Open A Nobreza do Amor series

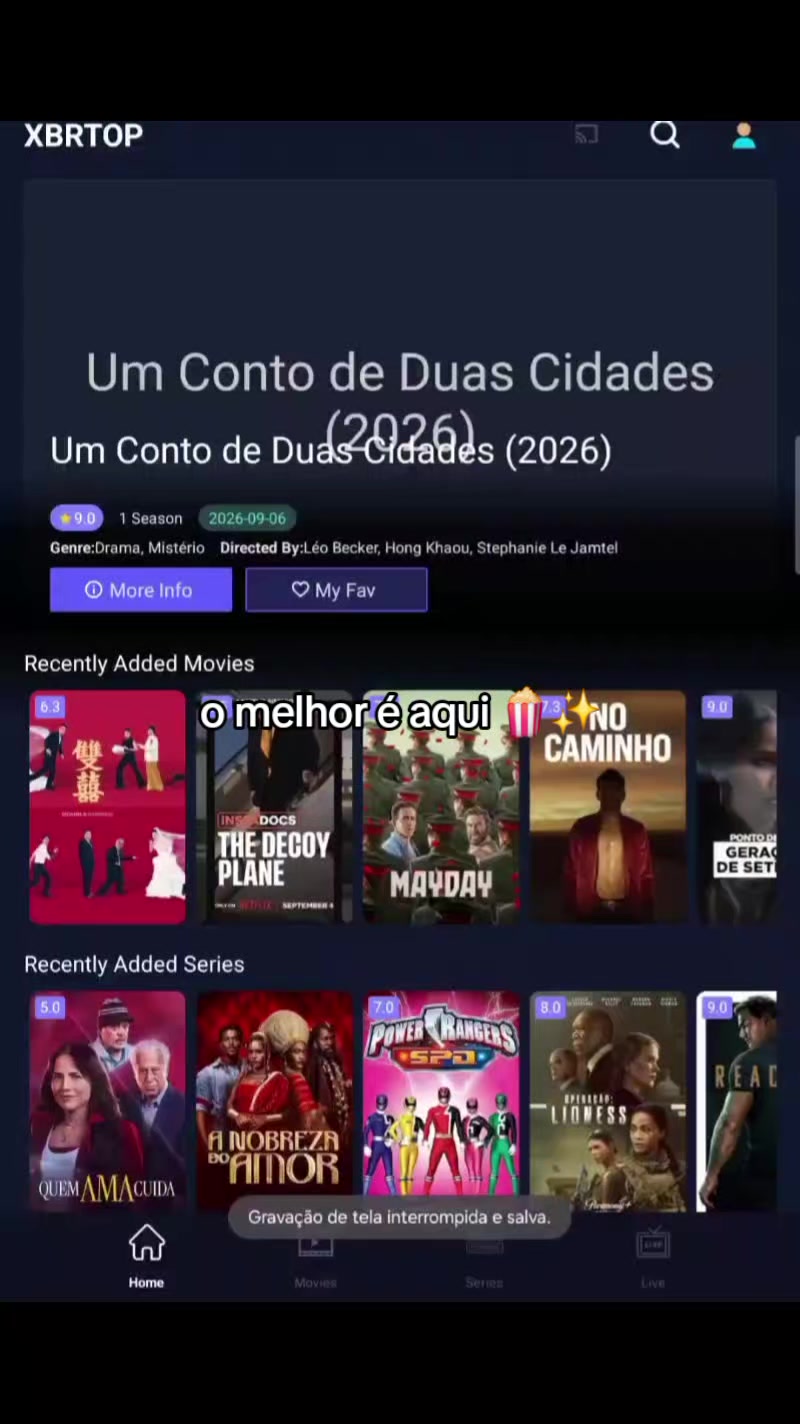[x=275, y=1101]
